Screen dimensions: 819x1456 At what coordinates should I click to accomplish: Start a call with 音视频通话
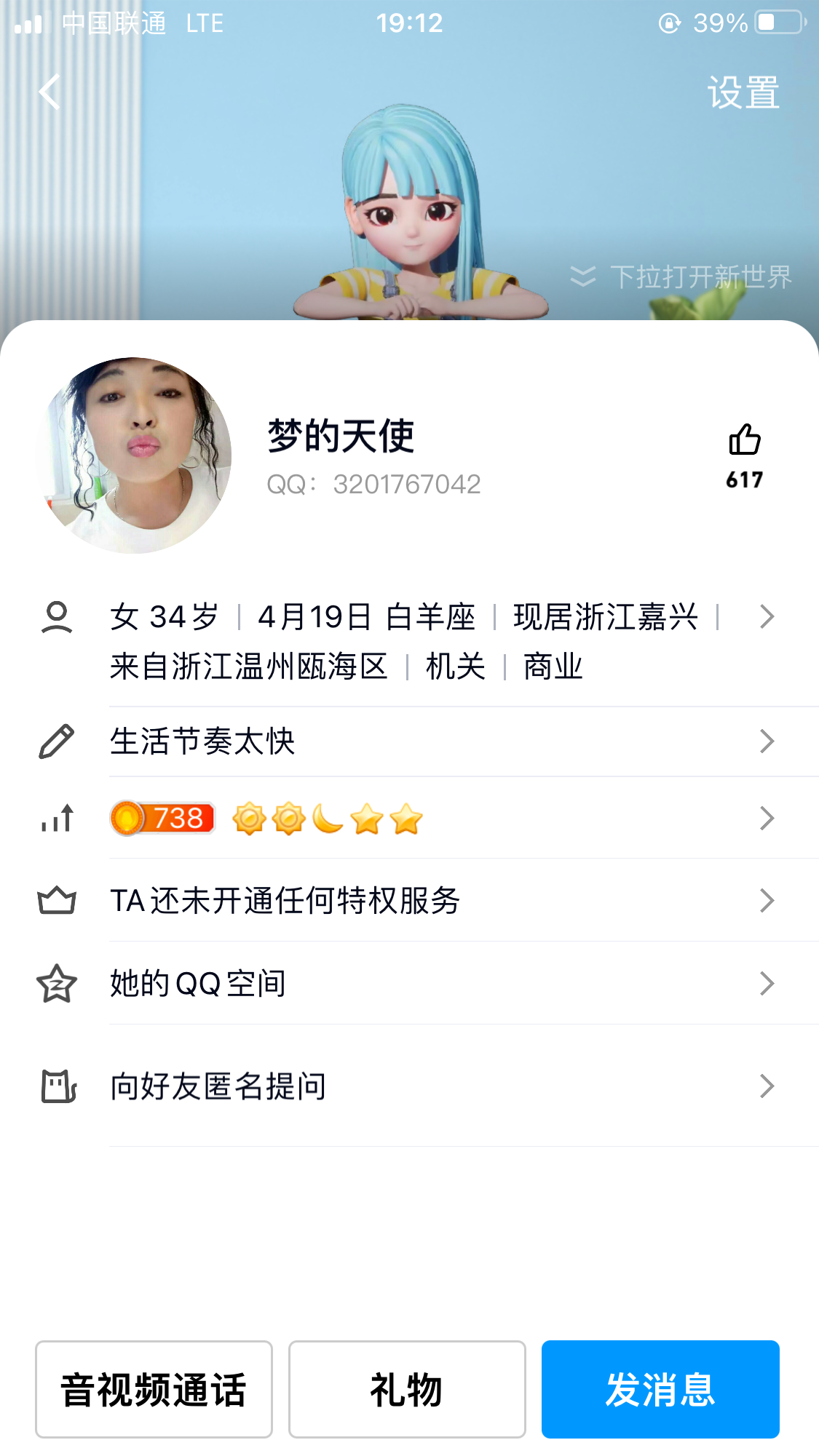[154, 1389]
